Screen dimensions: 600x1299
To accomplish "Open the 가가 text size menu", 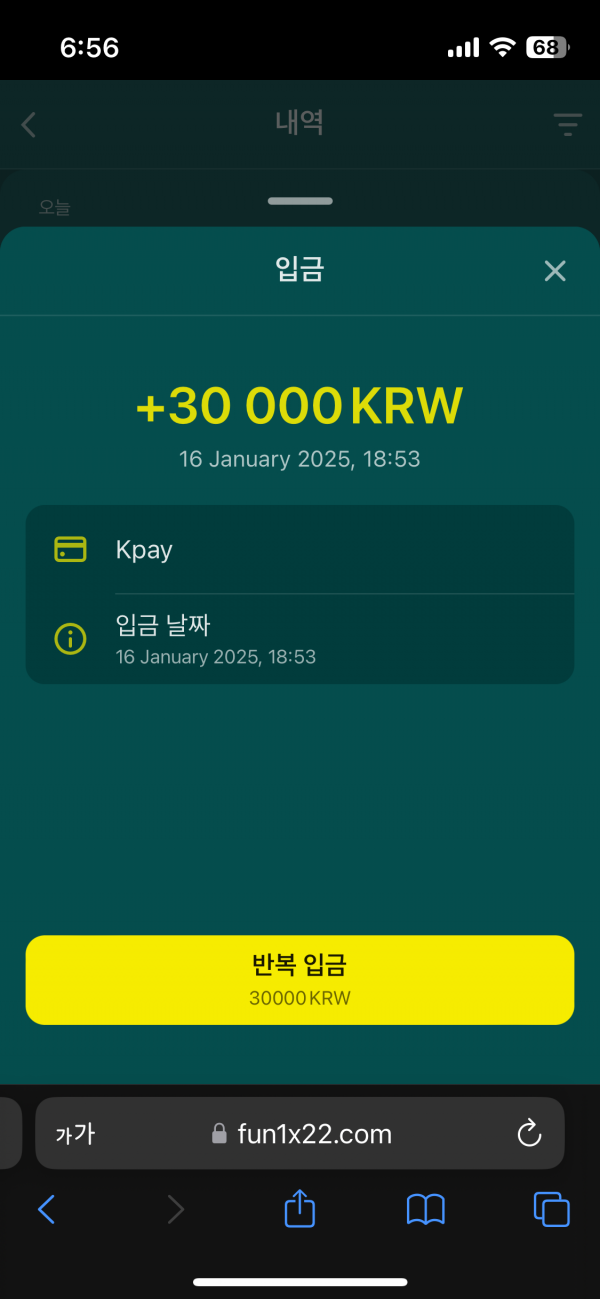I will [x=75, y=1133].
